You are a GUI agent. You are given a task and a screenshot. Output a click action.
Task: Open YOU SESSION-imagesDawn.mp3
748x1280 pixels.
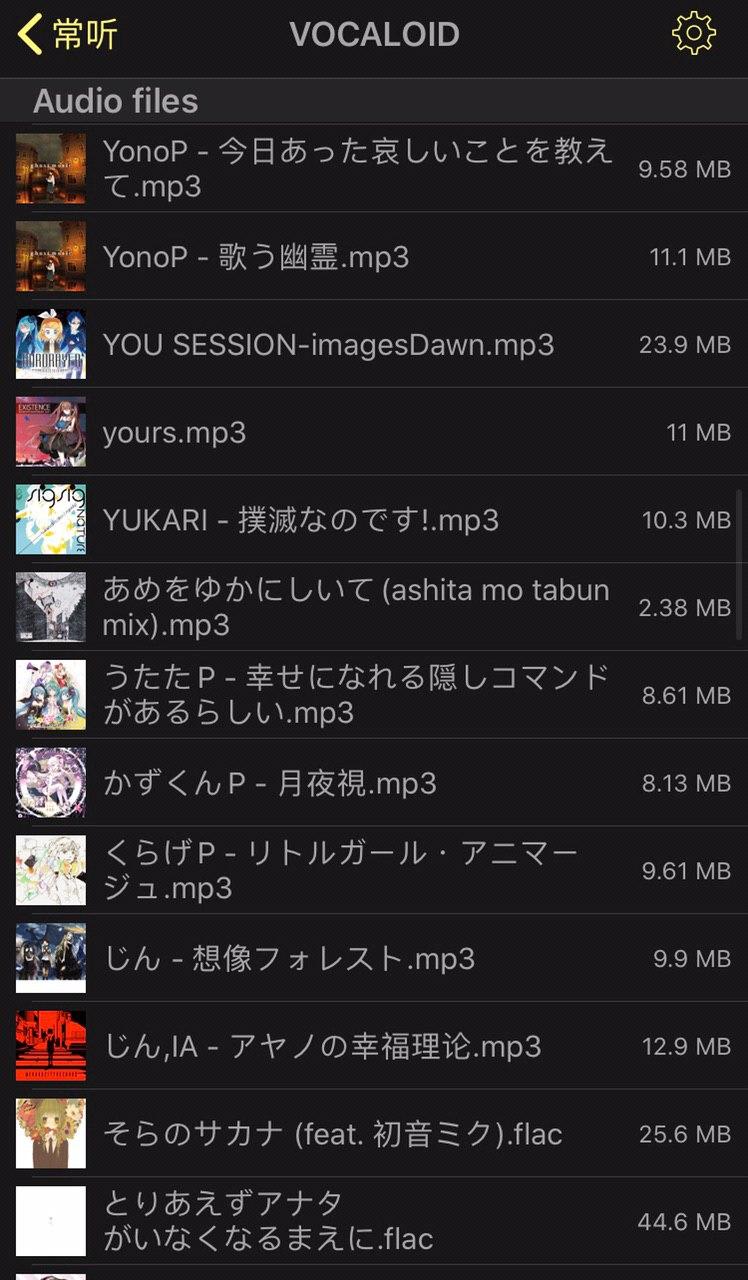click(x=328, y=345)
